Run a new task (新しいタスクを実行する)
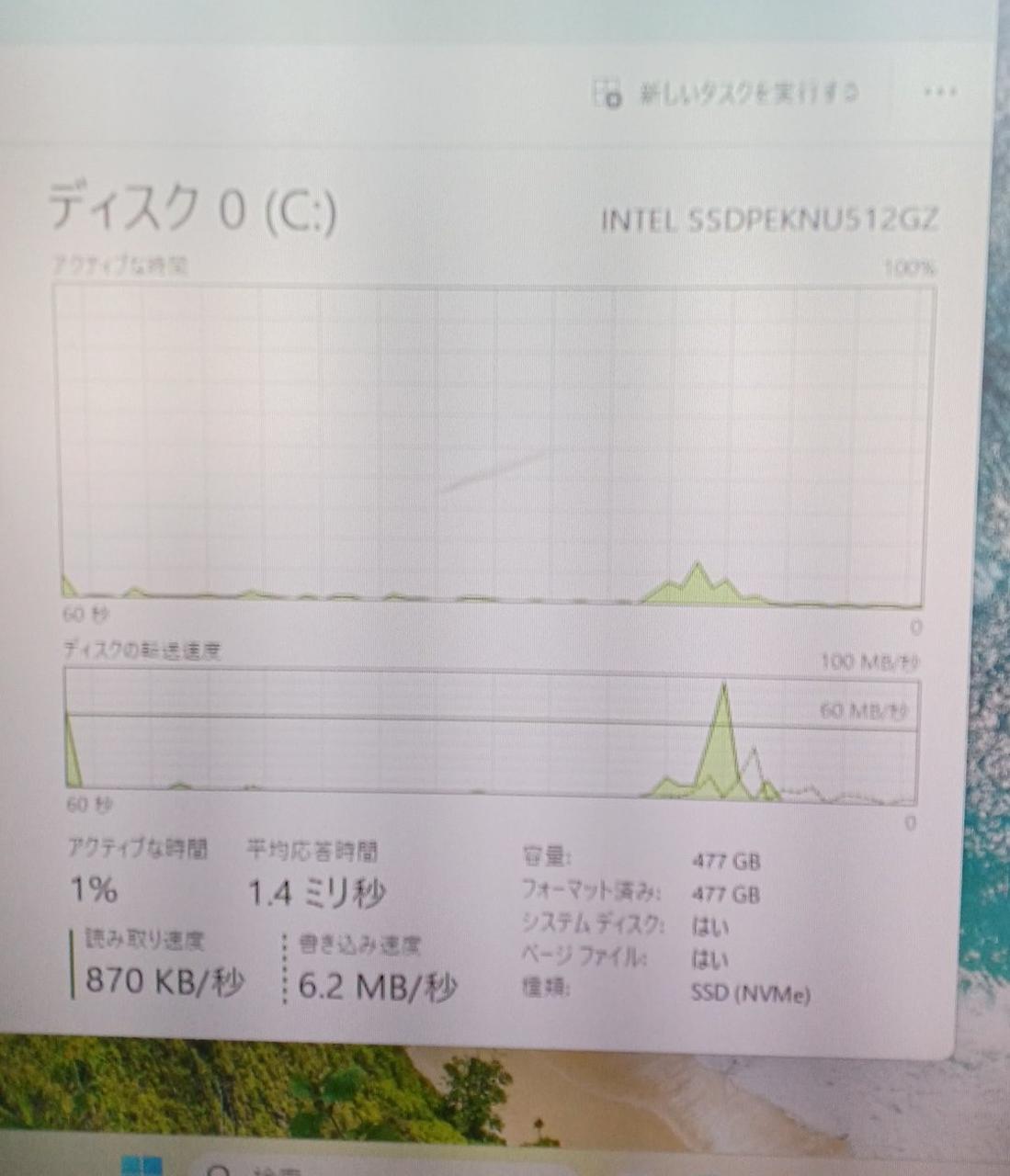Image resolution: width=1010 pixels, height=1176 pixels. click(x=726, y=93)
